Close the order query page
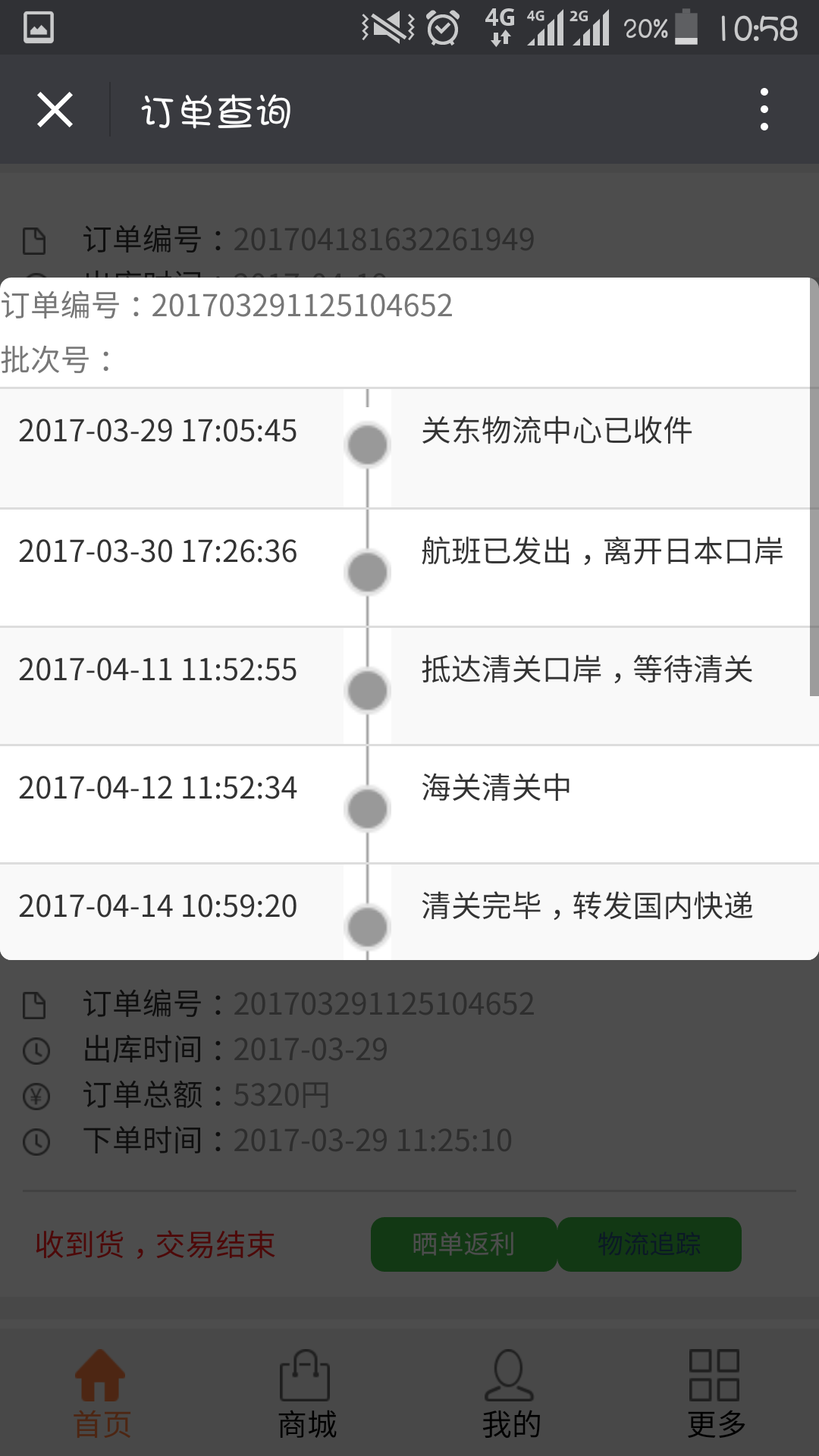Screen dimensions: 819x1456 [55, 110]
